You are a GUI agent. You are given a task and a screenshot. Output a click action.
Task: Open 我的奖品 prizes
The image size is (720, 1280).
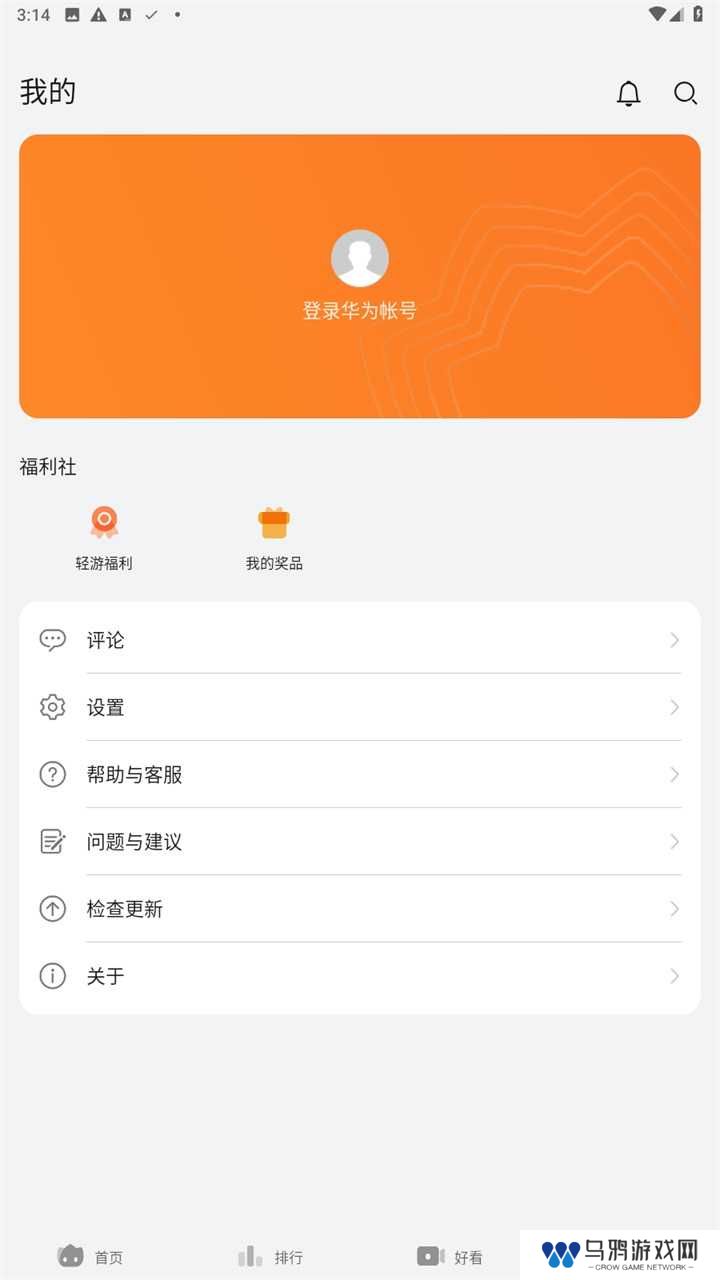coord(274,538)
